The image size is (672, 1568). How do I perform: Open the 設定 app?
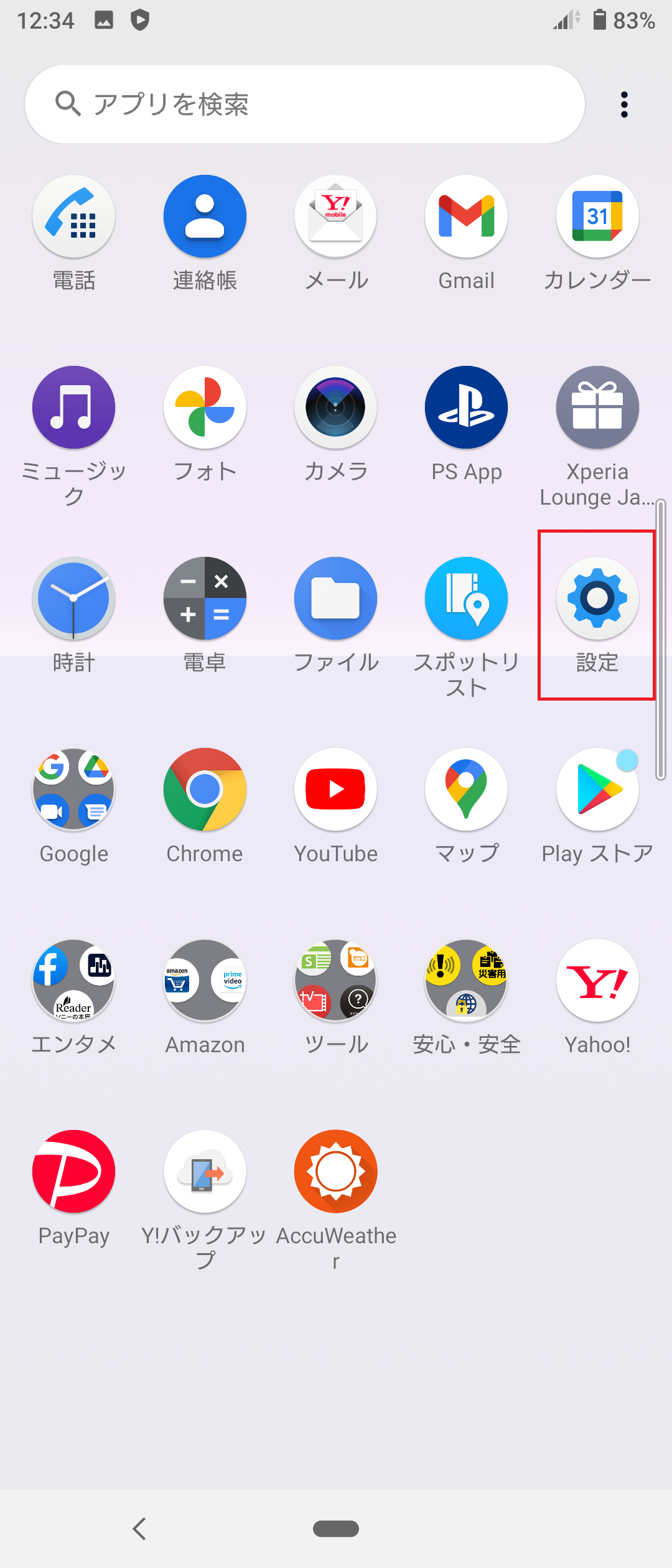tap(597, 598)
